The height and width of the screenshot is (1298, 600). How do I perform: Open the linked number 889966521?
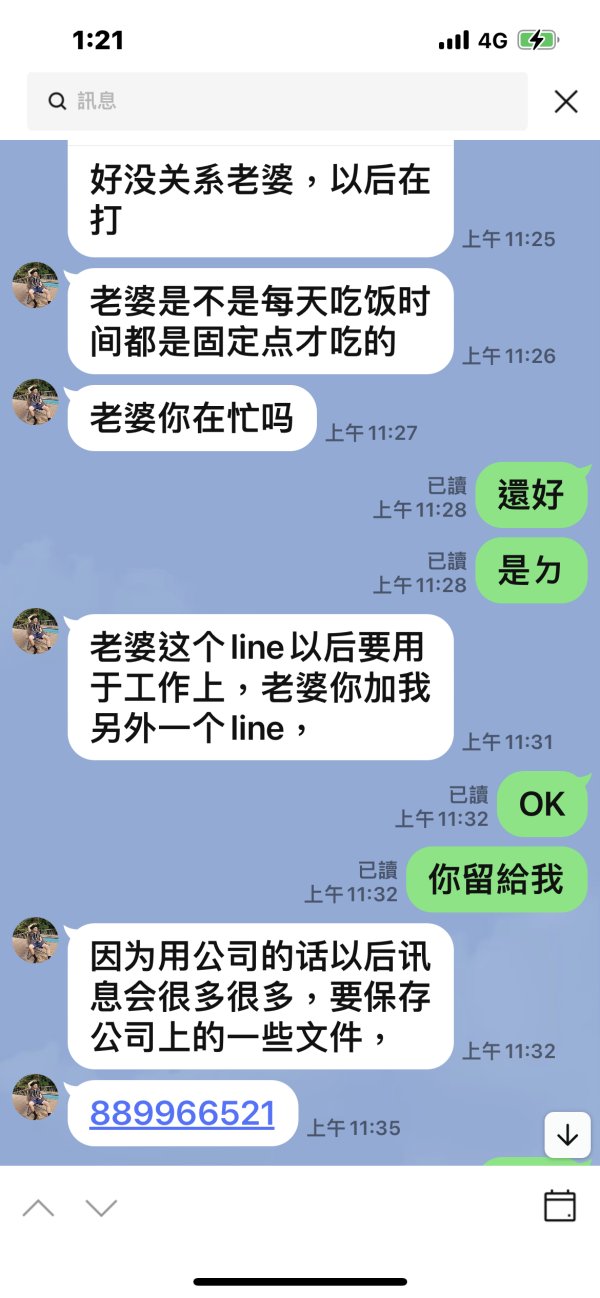pyautogui.click(x=182, y=1112)
